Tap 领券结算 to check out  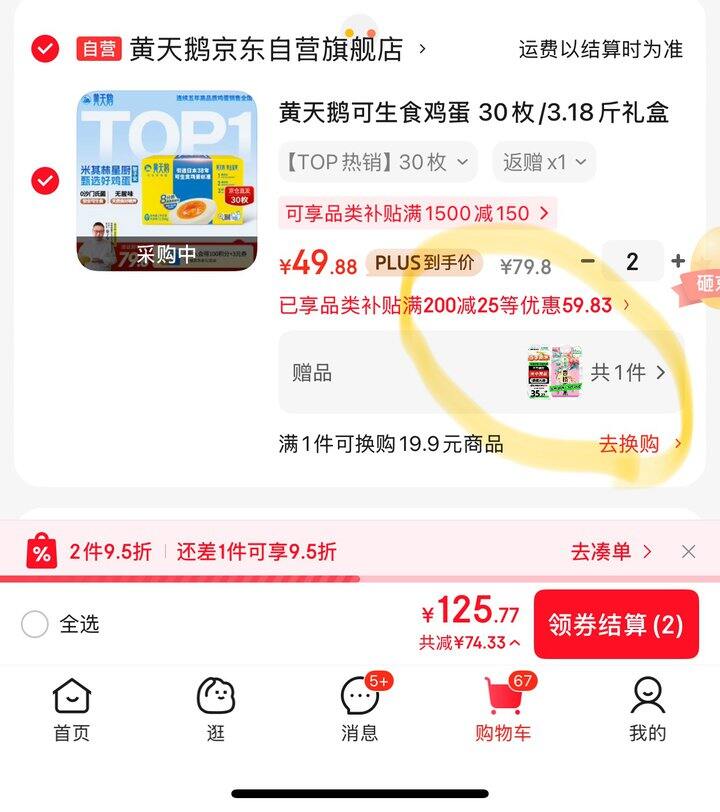[615, 625]
